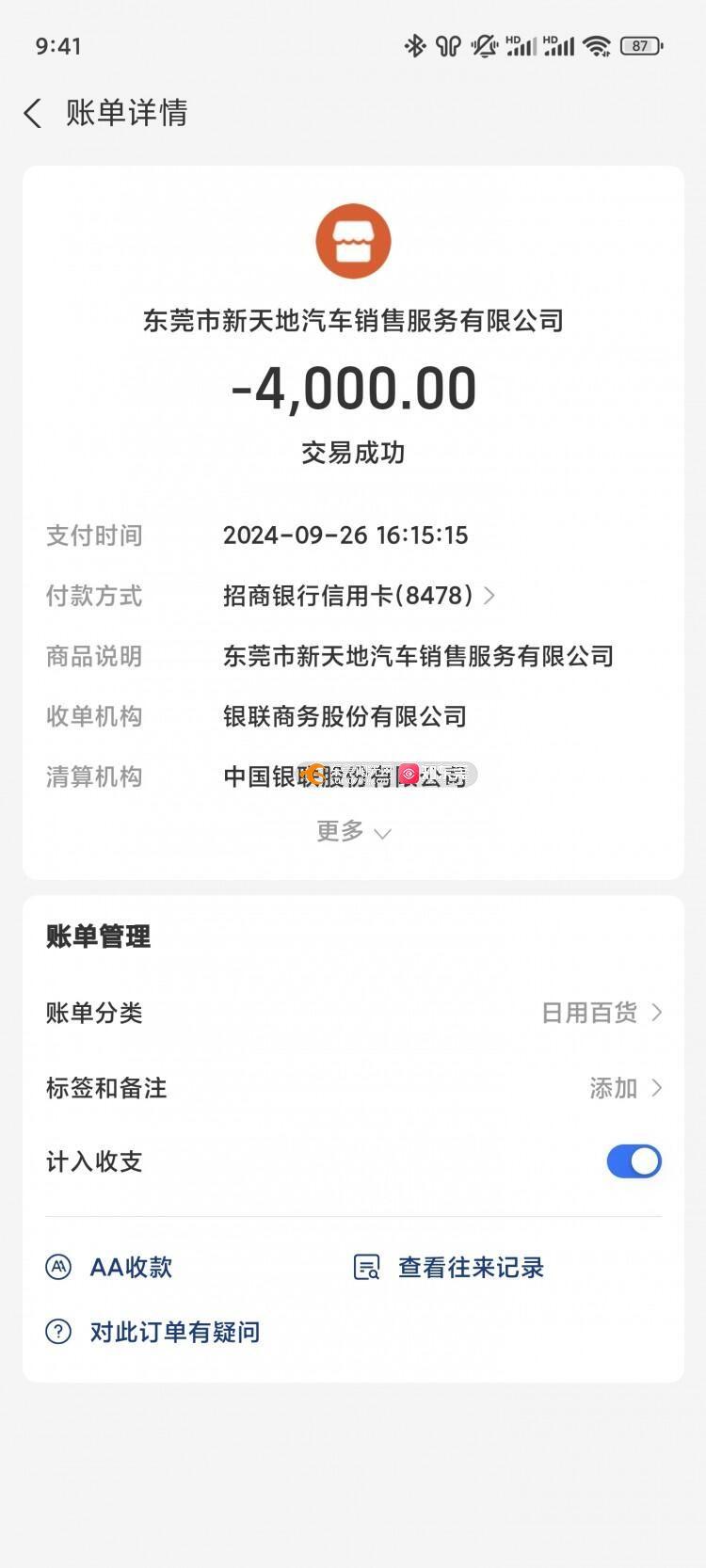
Task: Change 账单分类 from 日用百货
Action: coord(353,1013)
